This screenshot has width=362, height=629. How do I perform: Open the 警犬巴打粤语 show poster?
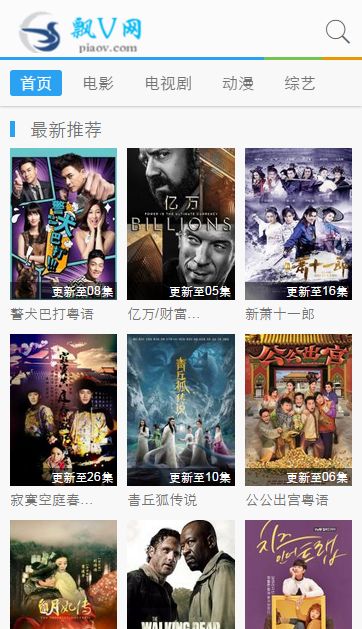(63, 224)
